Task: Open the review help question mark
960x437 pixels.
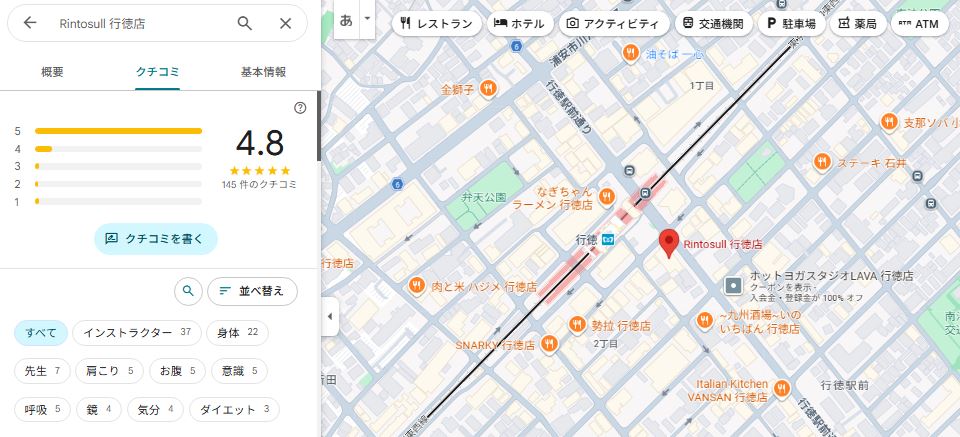Action: point(300,108)
